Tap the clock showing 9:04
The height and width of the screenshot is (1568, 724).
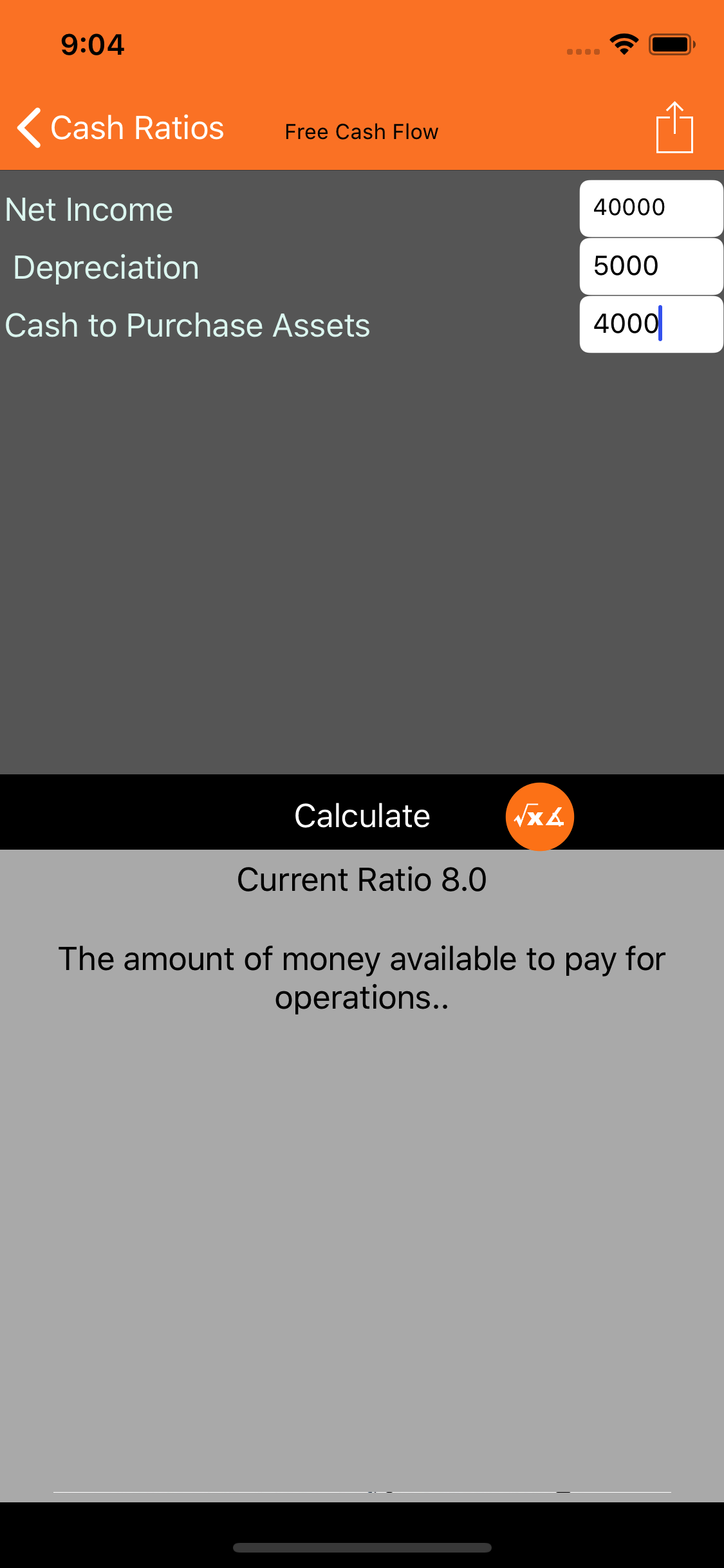pos(92,44)
